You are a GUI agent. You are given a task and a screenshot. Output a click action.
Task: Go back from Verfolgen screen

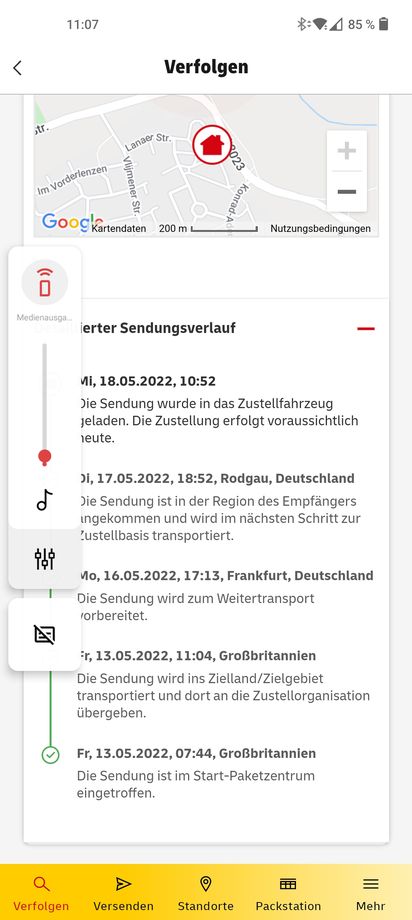click(x=18, y=67)
